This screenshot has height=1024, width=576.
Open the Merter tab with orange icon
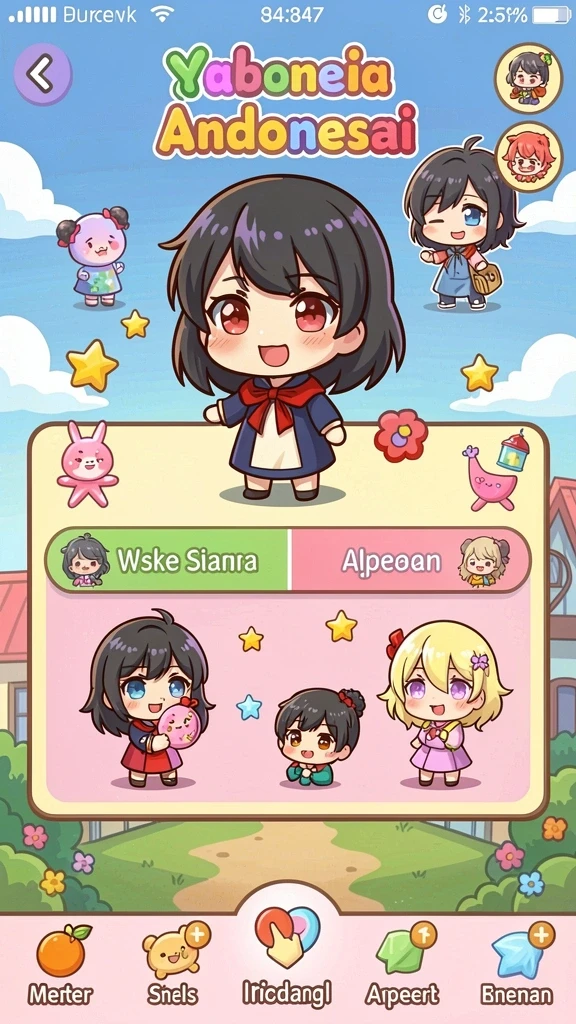pos(60,965)
